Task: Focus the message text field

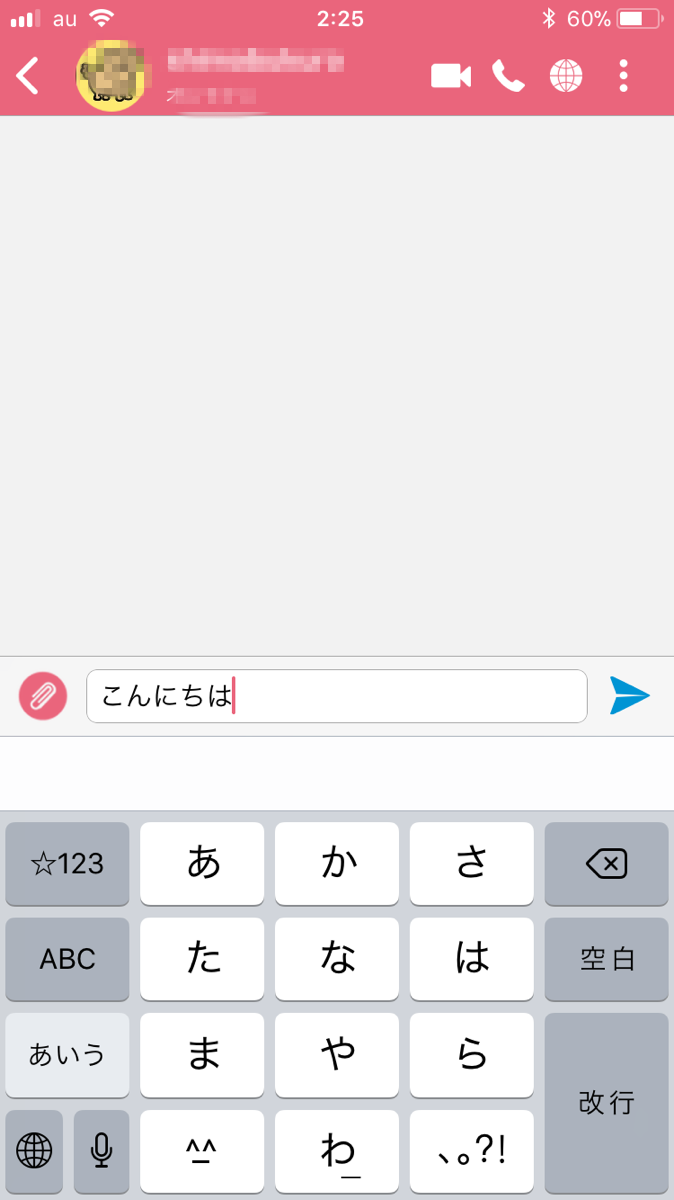Action: [337, 696]
